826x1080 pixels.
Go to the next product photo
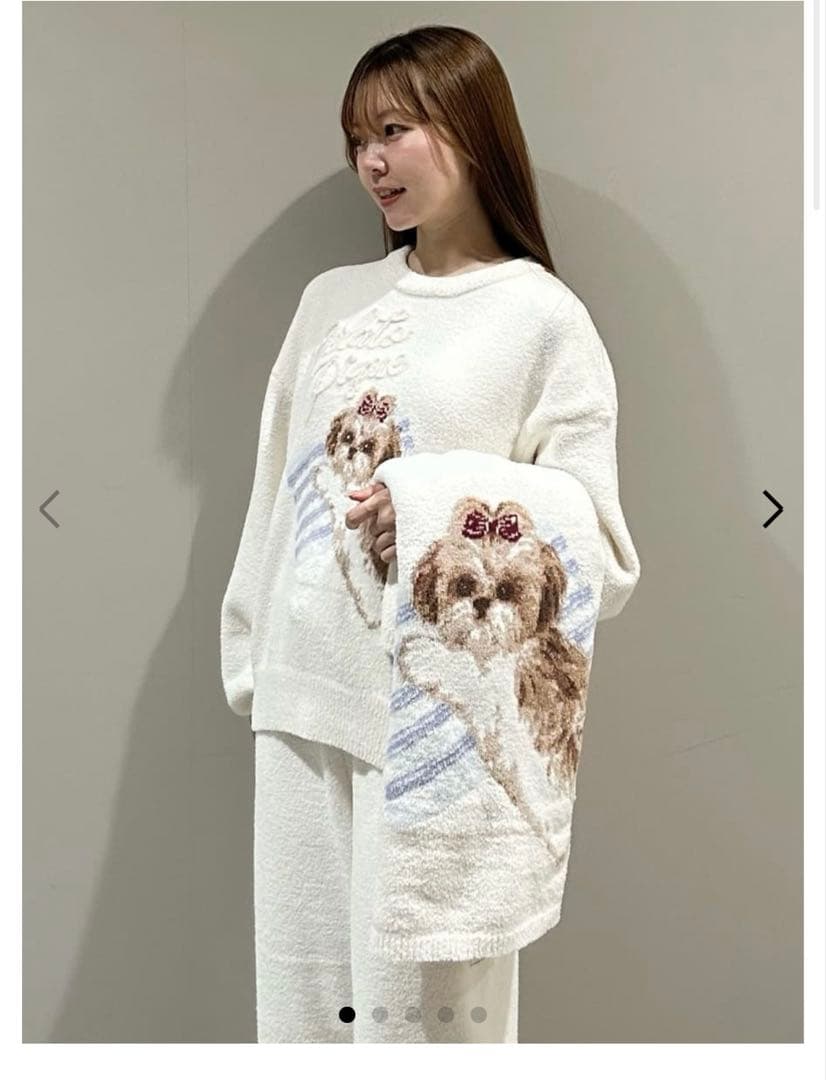[772, 509]
